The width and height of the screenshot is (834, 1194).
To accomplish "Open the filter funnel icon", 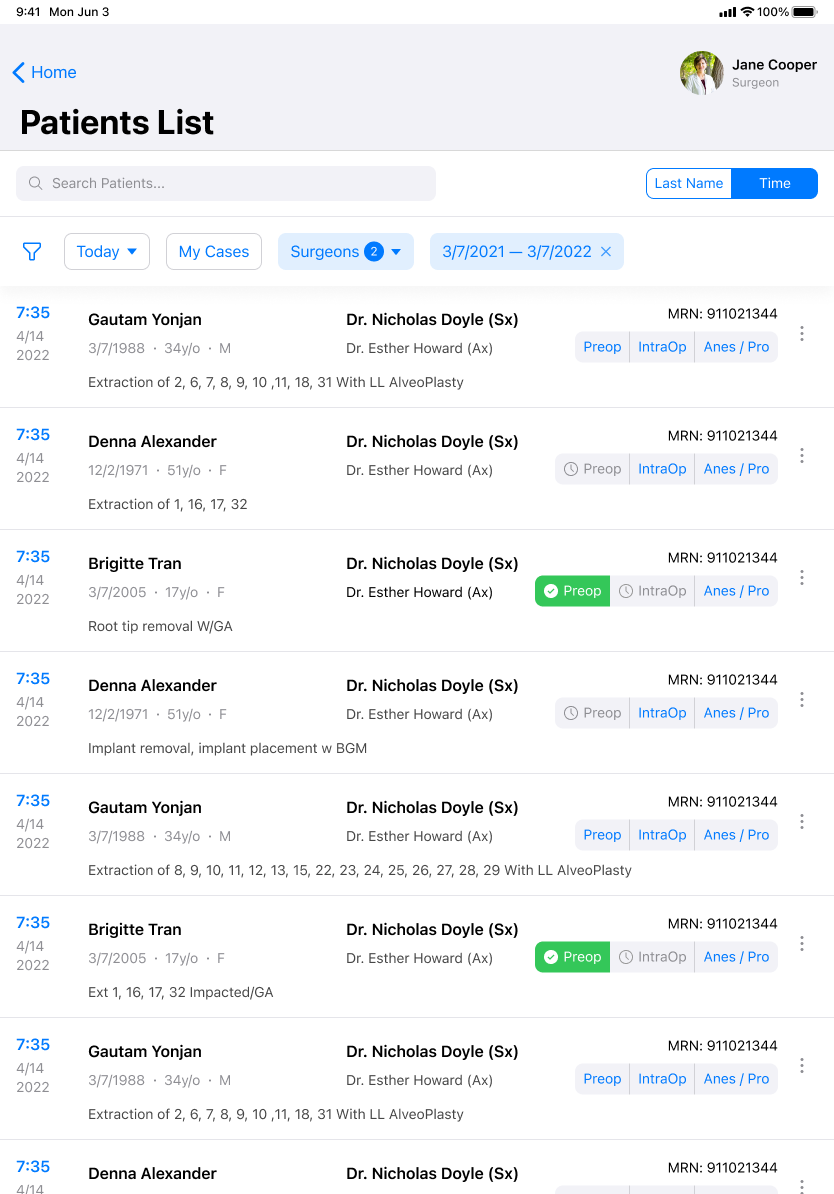I will coord(32,252).
